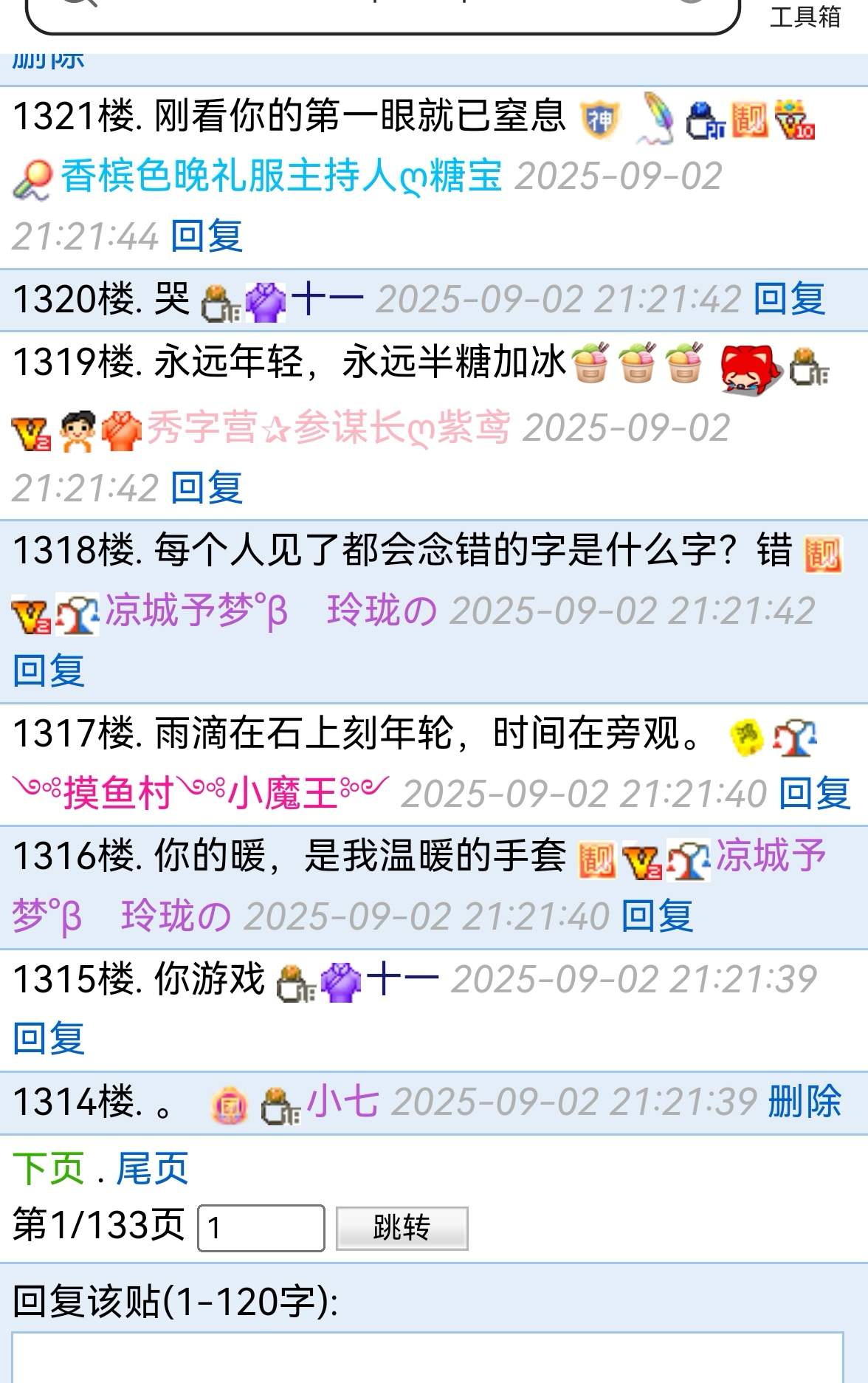Screen dimensions: 868x1383
Task: Go to next page via 下页
Action: (49, 1168)
